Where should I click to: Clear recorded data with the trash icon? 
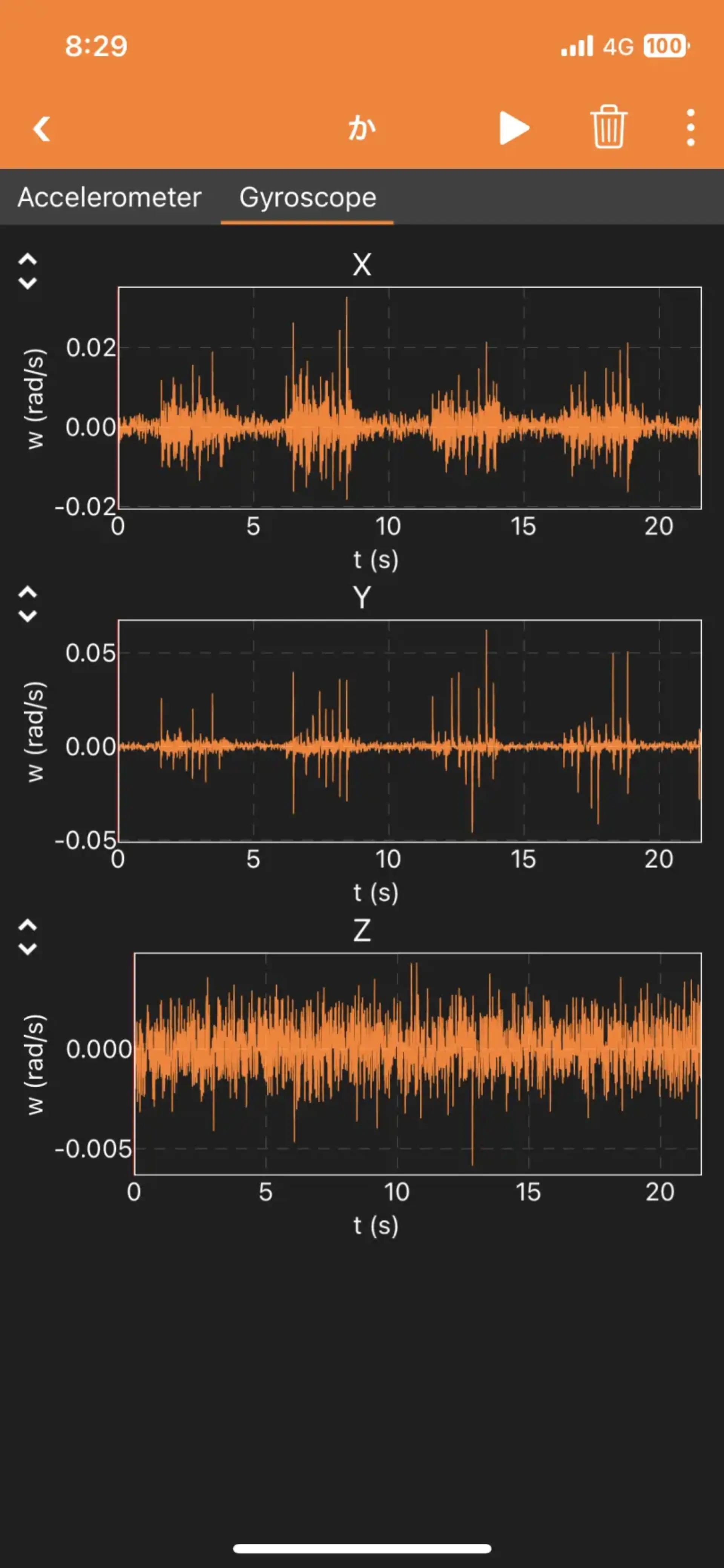[608, 127]
